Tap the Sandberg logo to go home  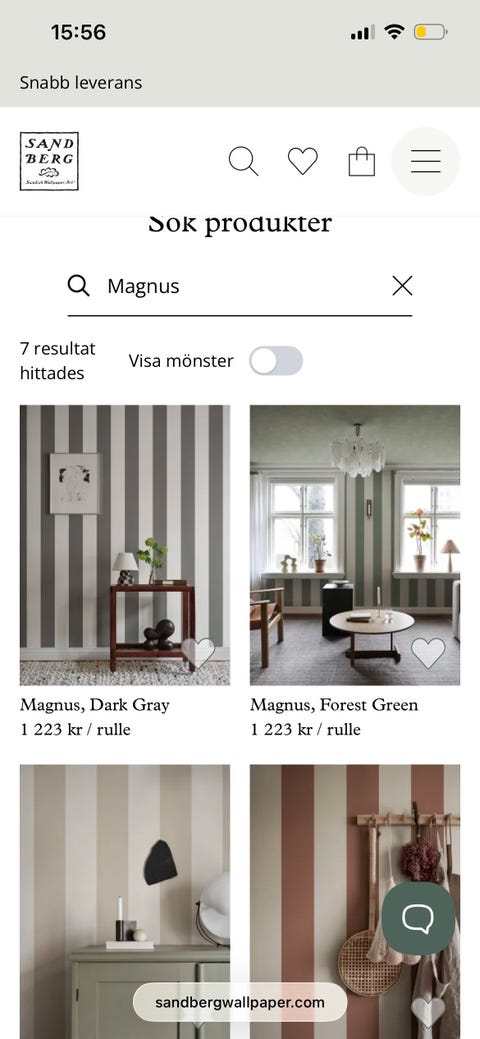click(49, 161)
